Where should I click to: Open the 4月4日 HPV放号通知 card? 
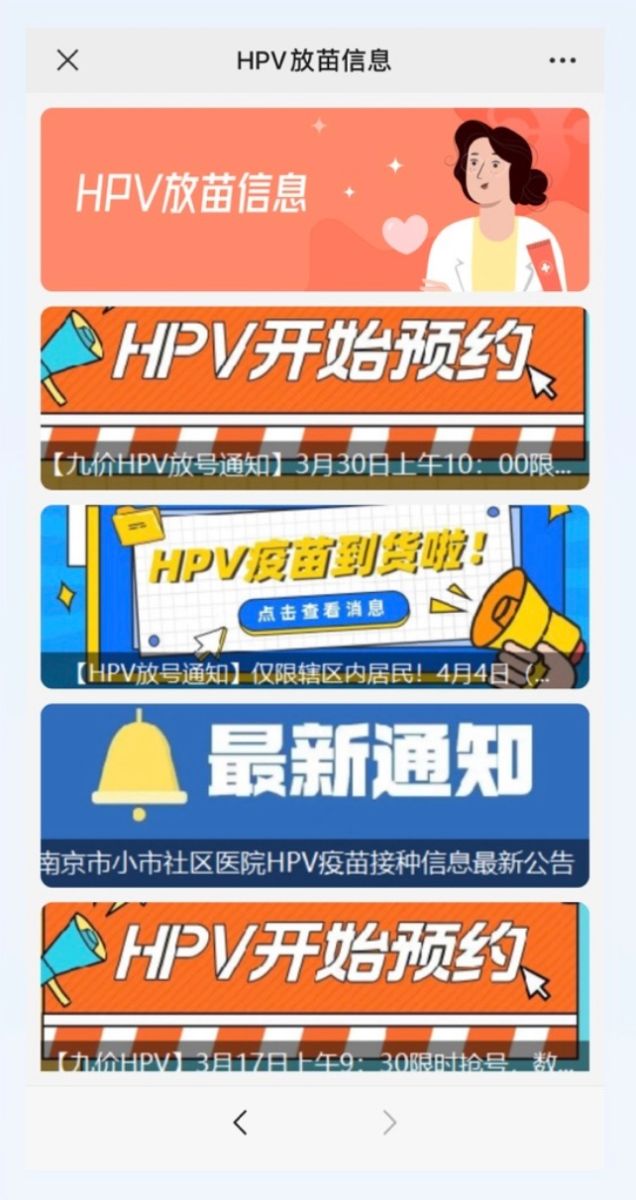pyautogui.click(x=314, y=597)
